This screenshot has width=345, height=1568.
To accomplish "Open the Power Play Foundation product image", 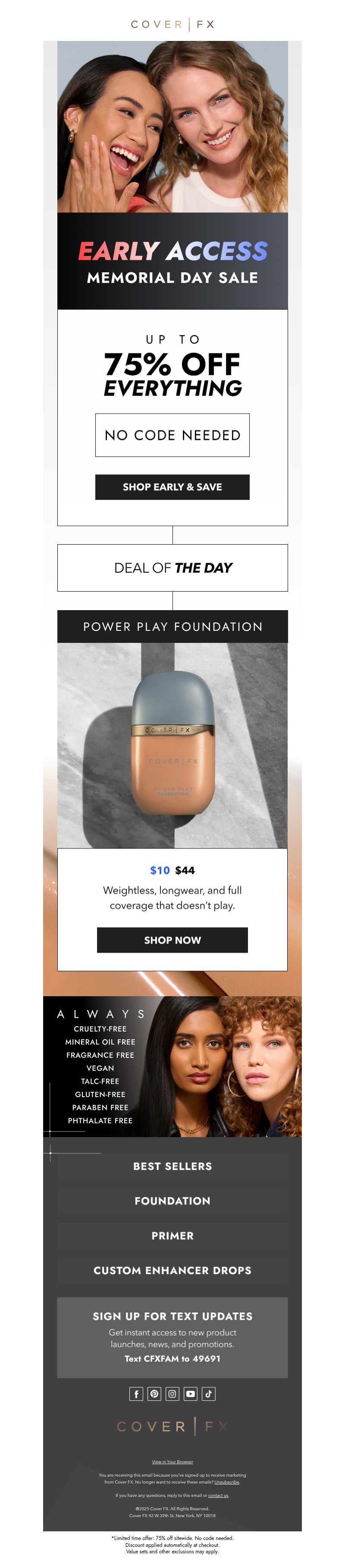I will 172,745.
